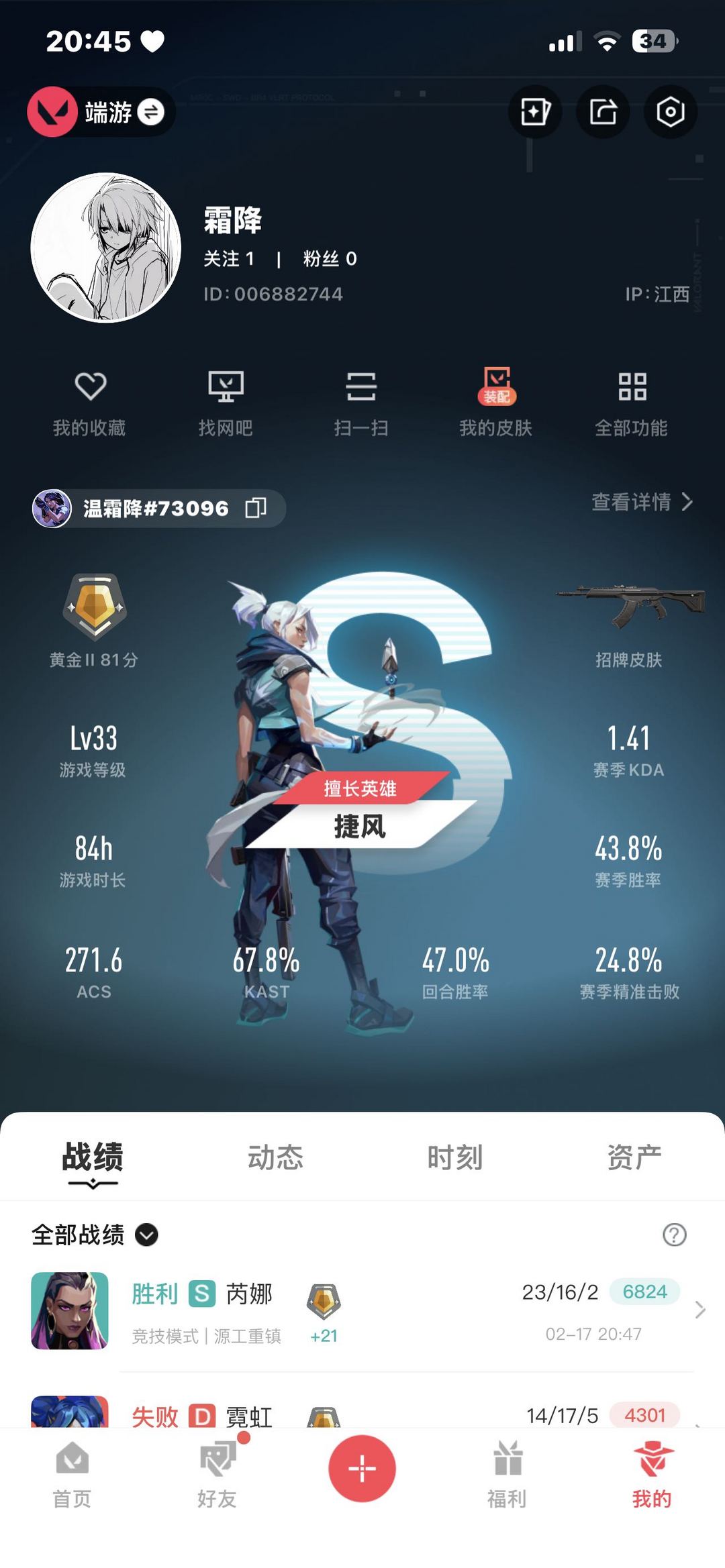Switch game mode via 端游 toggle
Image resolution: width=725 pixels, height=1568 pixels.
click(150, 112)
